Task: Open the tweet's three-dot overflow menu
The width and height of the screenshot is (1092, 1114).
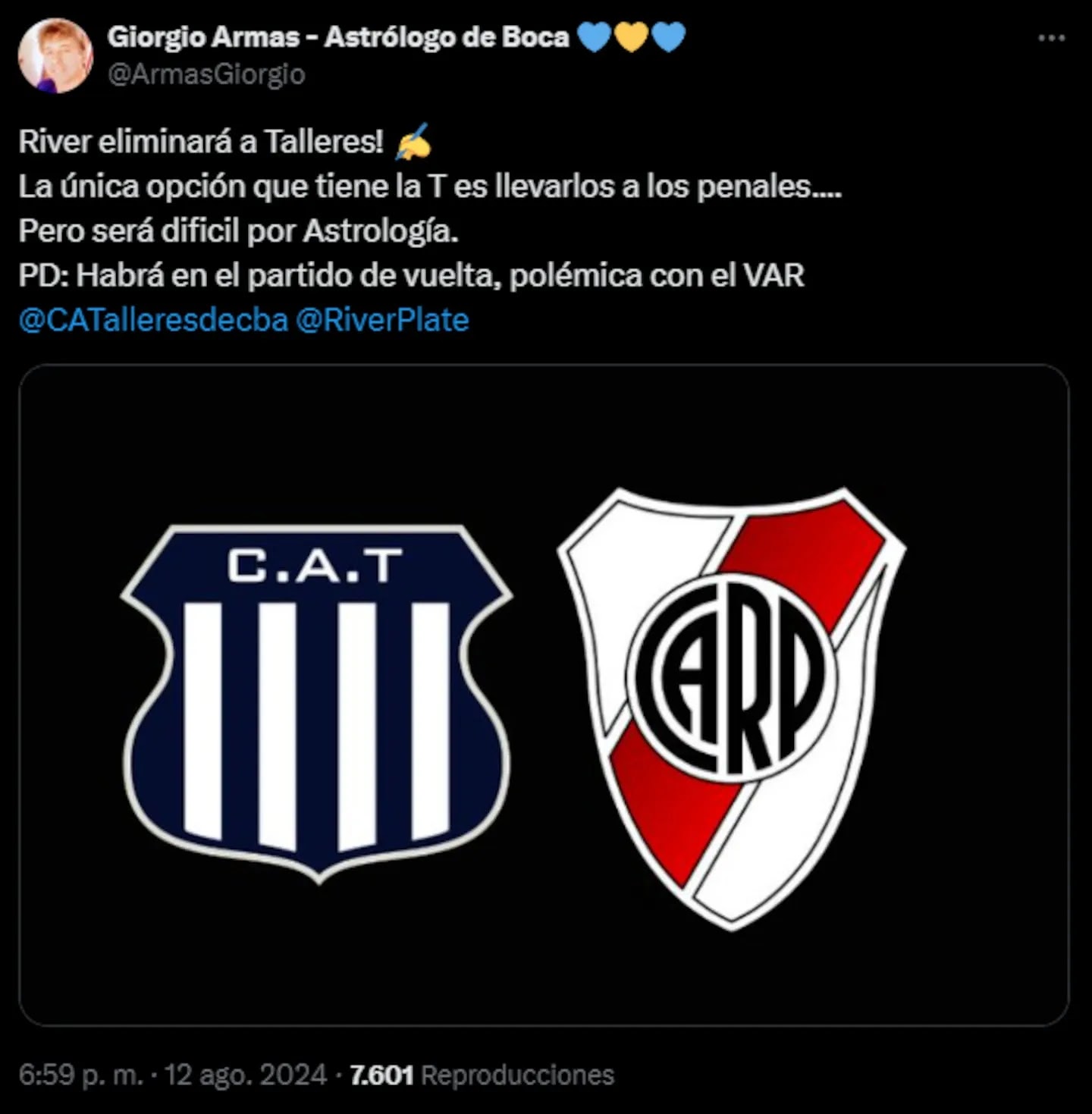Action: pos(1051,39)
